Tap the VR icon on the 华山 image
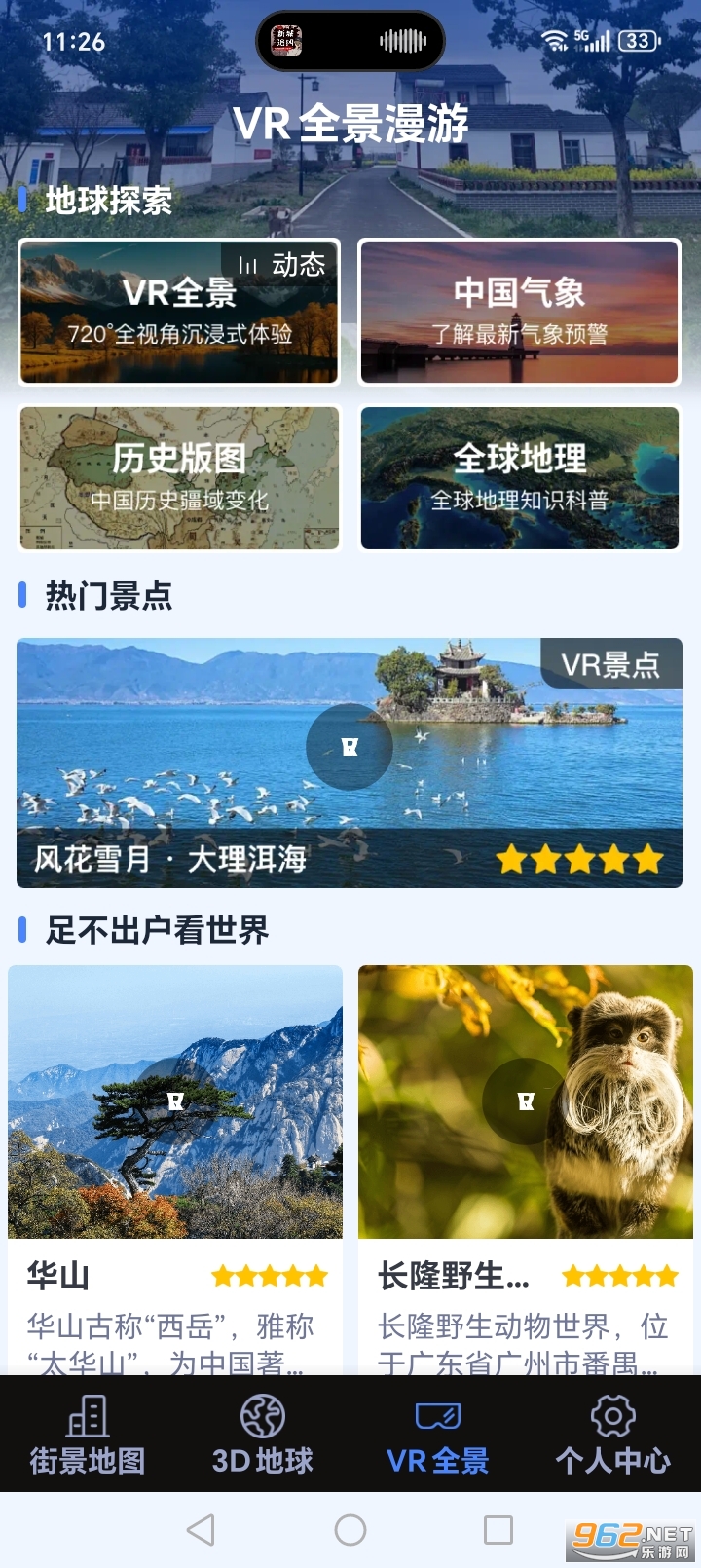Viewport: 701px width, 1568px height. 175,1101
